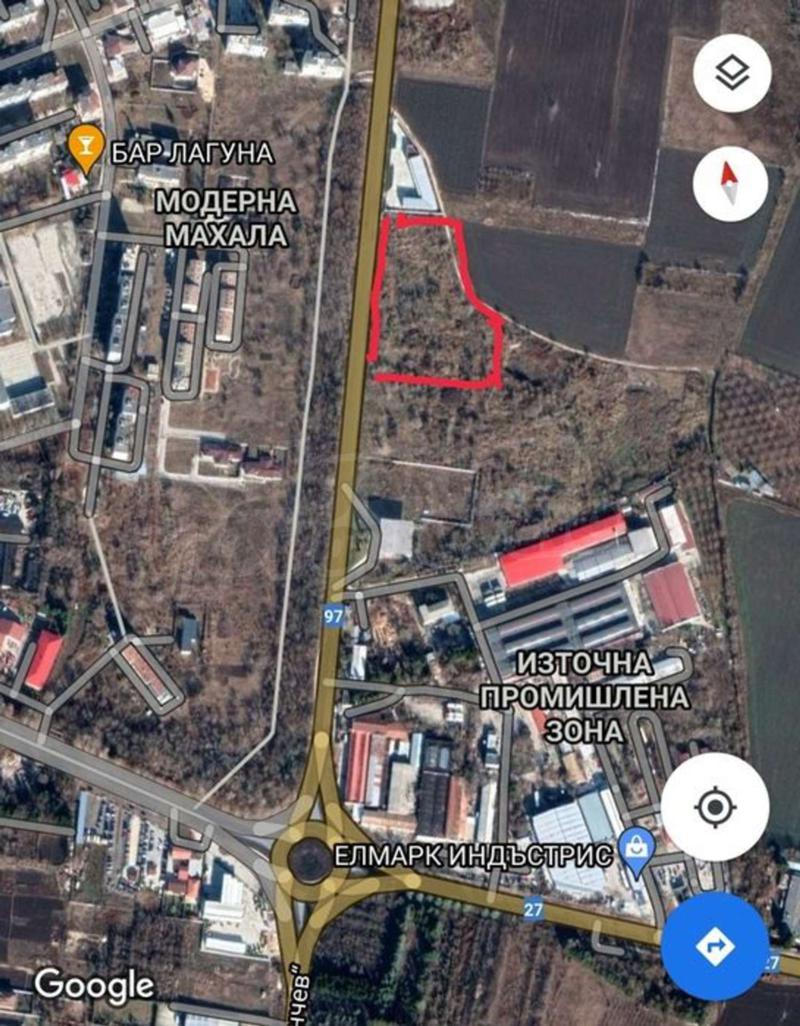Tap the compass to reset north
This screenshot has width=800, height=1026.
point(731,183)
